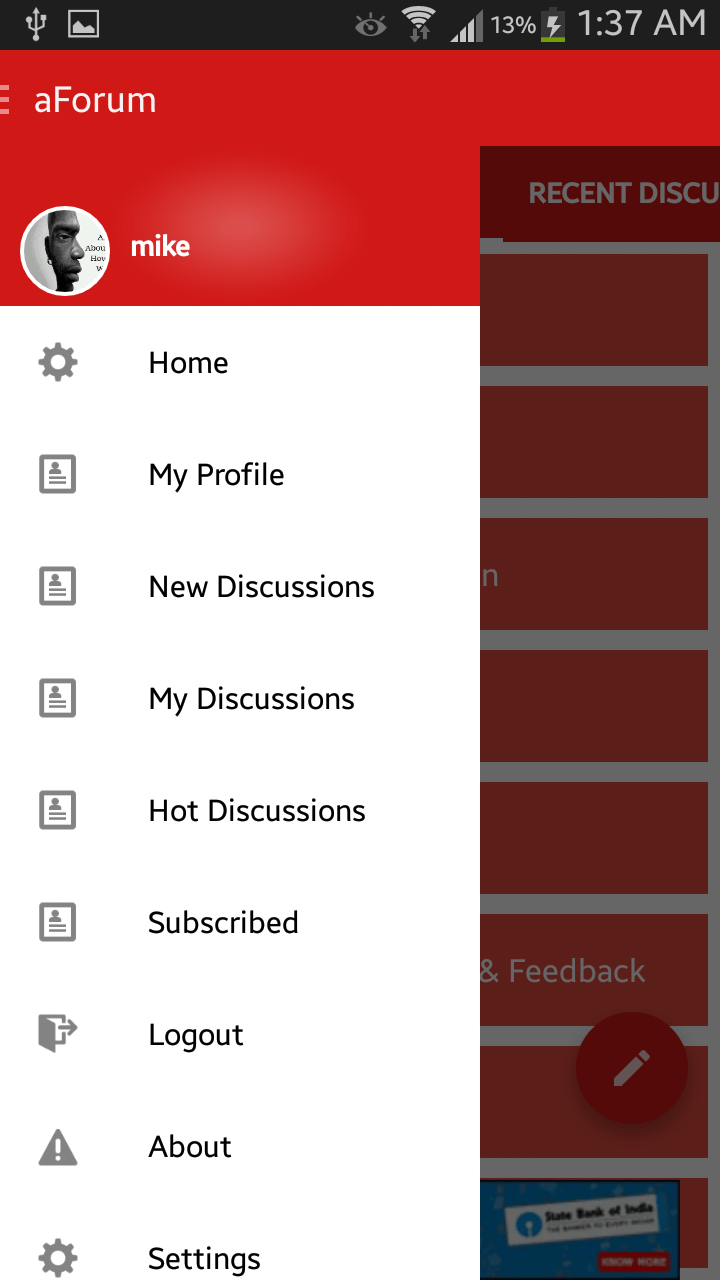Open Settings using its gear icon
720x1280 pixels.
(x=57, y=1258)
